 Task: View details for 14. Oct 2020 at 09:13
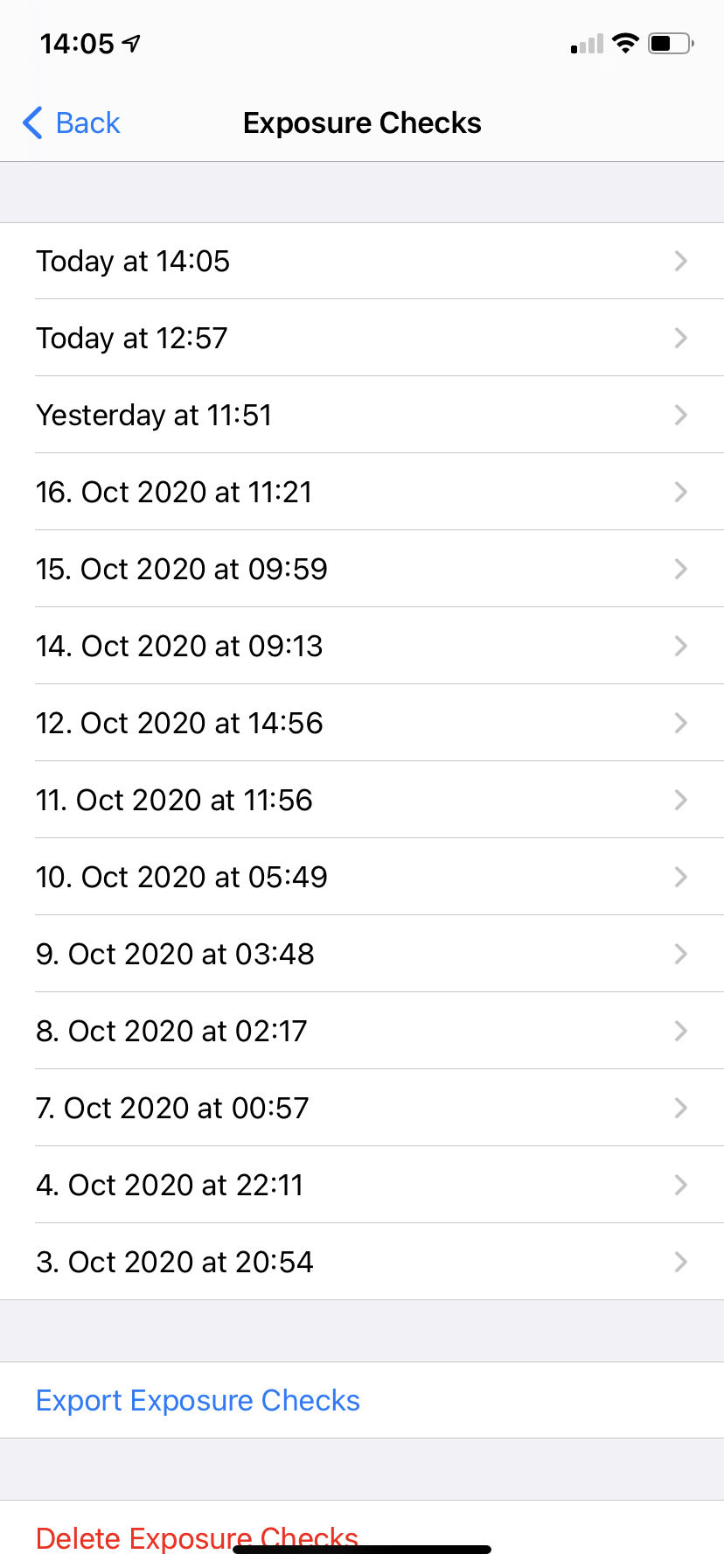coord(362,646)
